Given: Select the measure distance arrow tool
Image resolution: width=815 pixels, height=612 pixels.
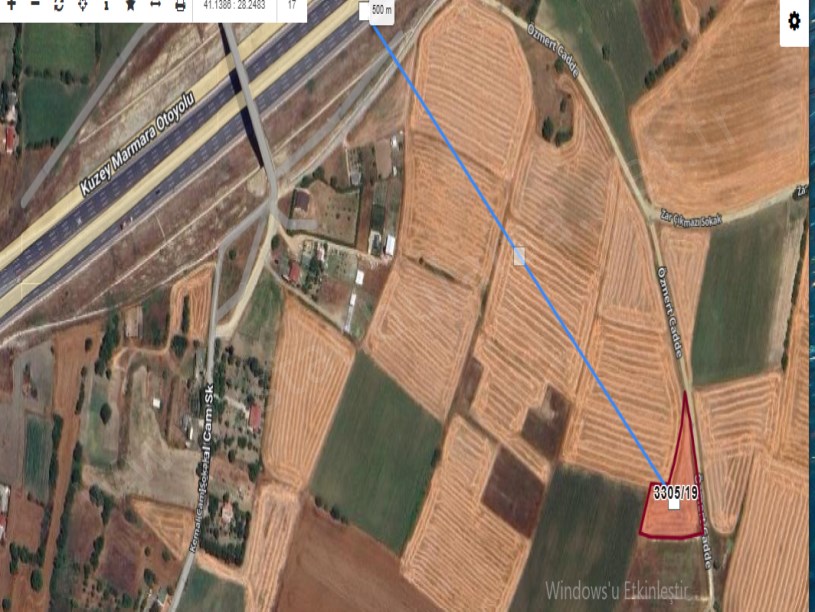Looking at the screenshot, I should point(156,5).
